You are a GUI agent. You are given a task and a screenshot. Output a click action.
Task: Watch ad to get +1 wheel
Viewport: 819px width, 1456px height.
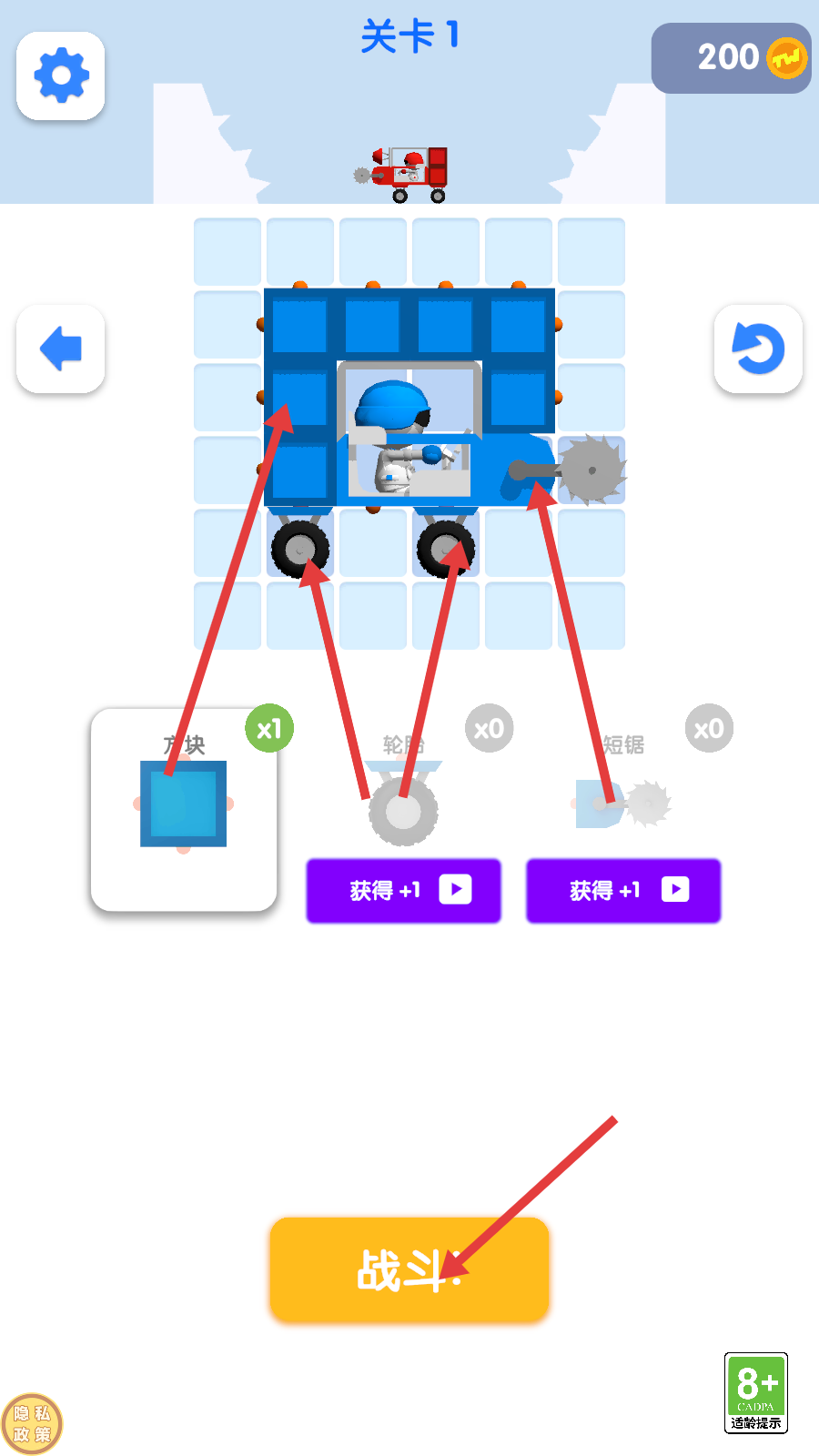pos(403,890)
